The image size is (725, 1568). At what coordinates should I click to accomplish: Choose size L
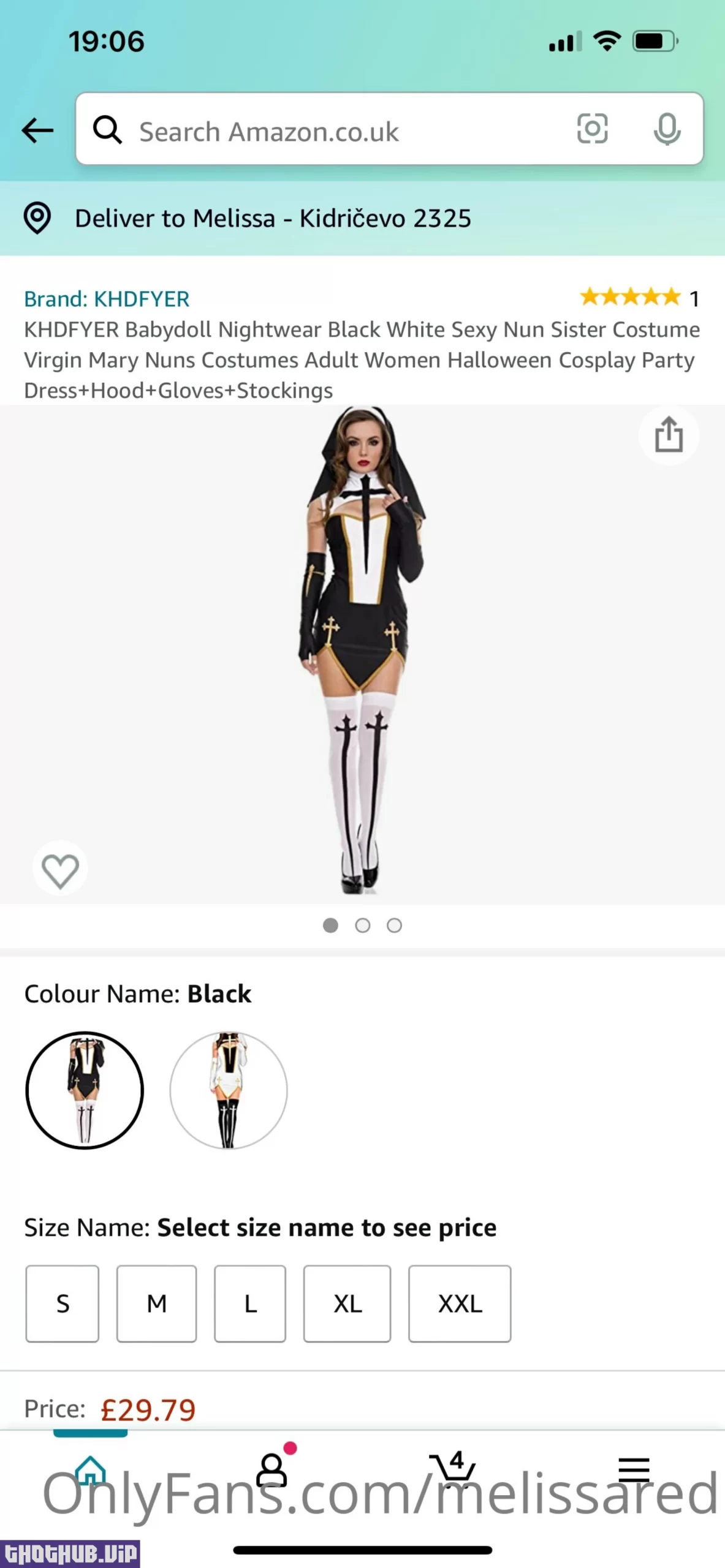pyautogui.click(x=250, y=1303)
